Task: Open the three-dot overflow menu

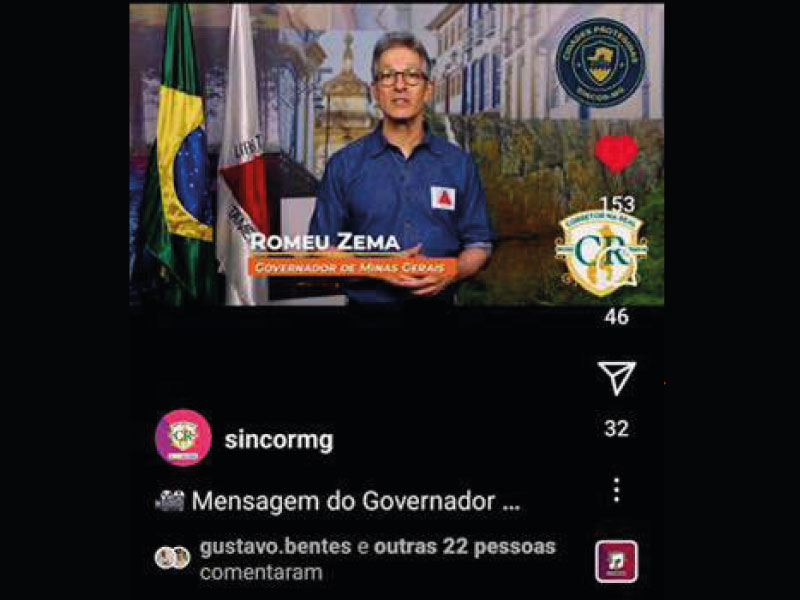Action: 616,490
